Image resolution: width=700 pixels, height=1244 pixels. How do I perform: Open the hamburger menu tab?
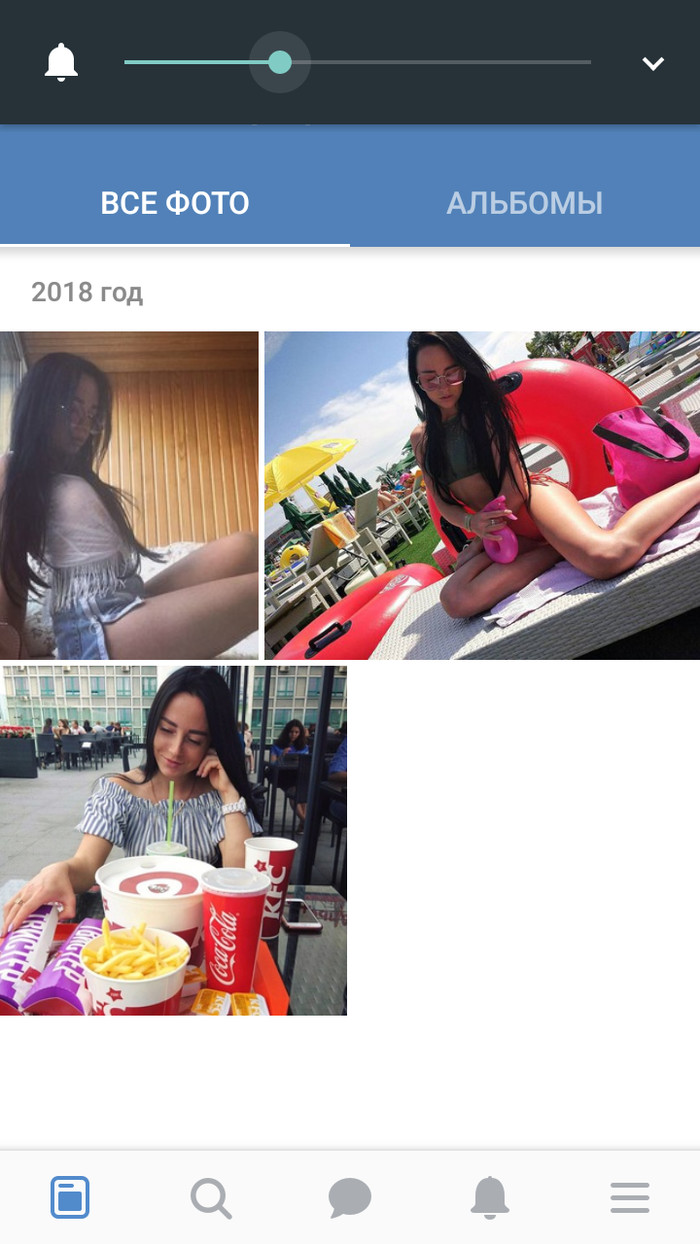point(630,1197)
